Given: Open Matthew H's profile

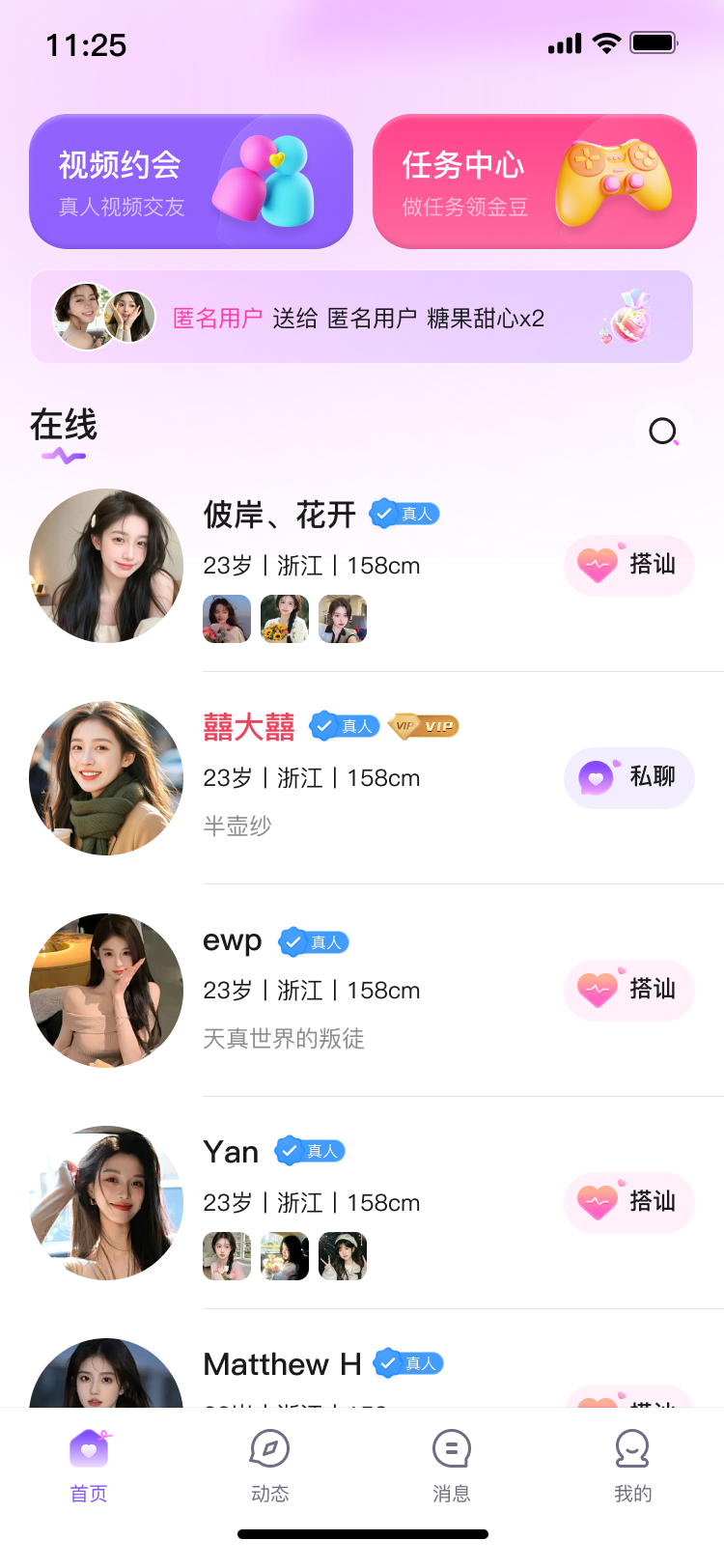Looking at the screenshot, I should 282,1365.
